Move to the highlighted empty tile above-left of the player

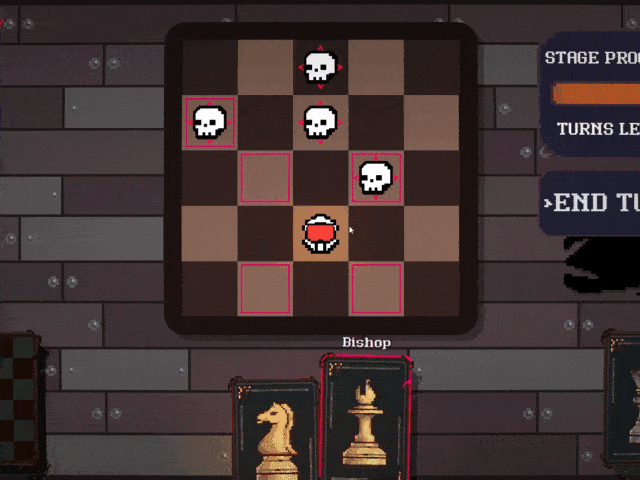coord(265,178)
